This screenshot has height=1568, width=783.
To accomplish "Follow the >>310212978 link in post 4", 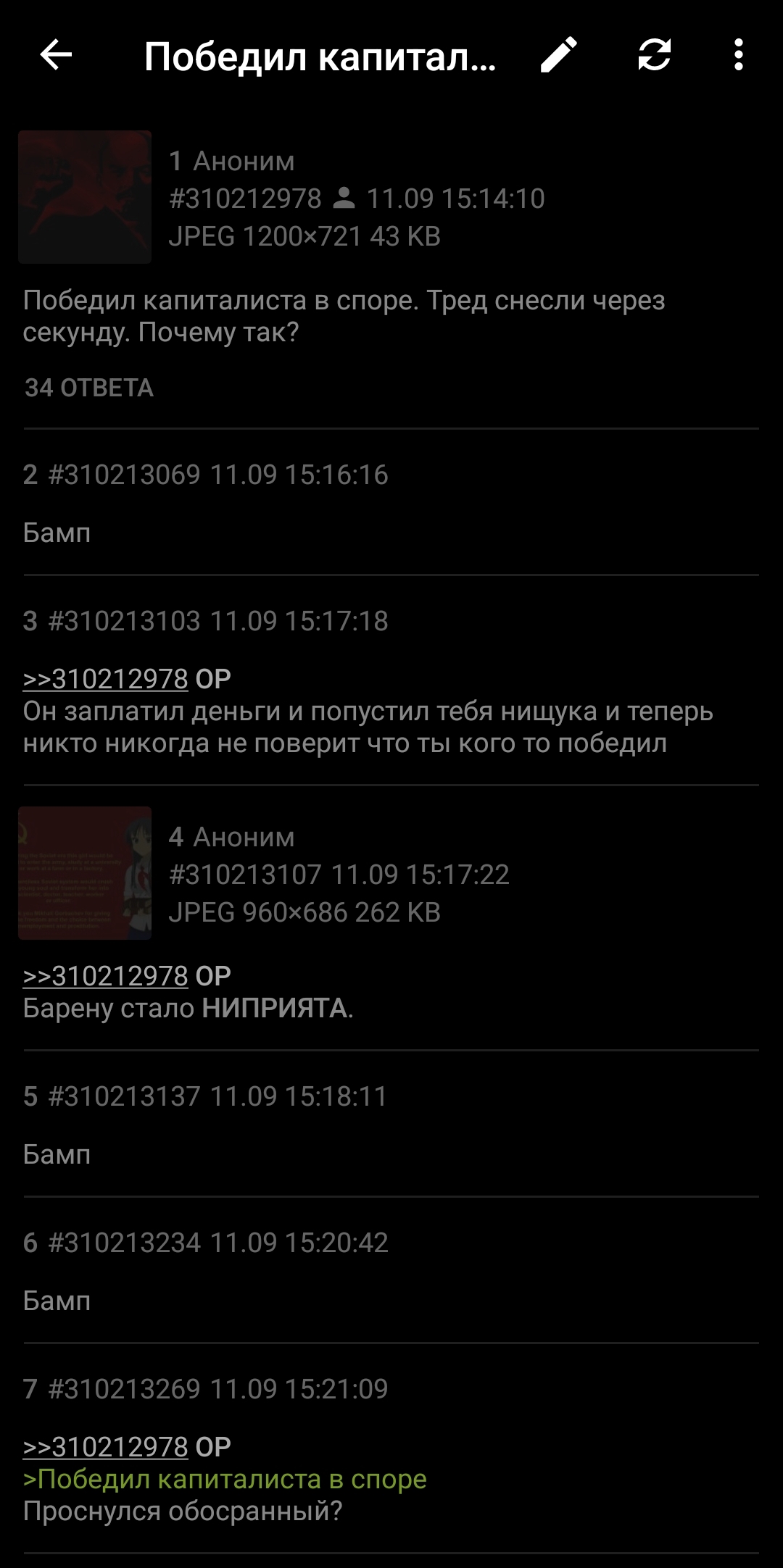I will [106, 976].
